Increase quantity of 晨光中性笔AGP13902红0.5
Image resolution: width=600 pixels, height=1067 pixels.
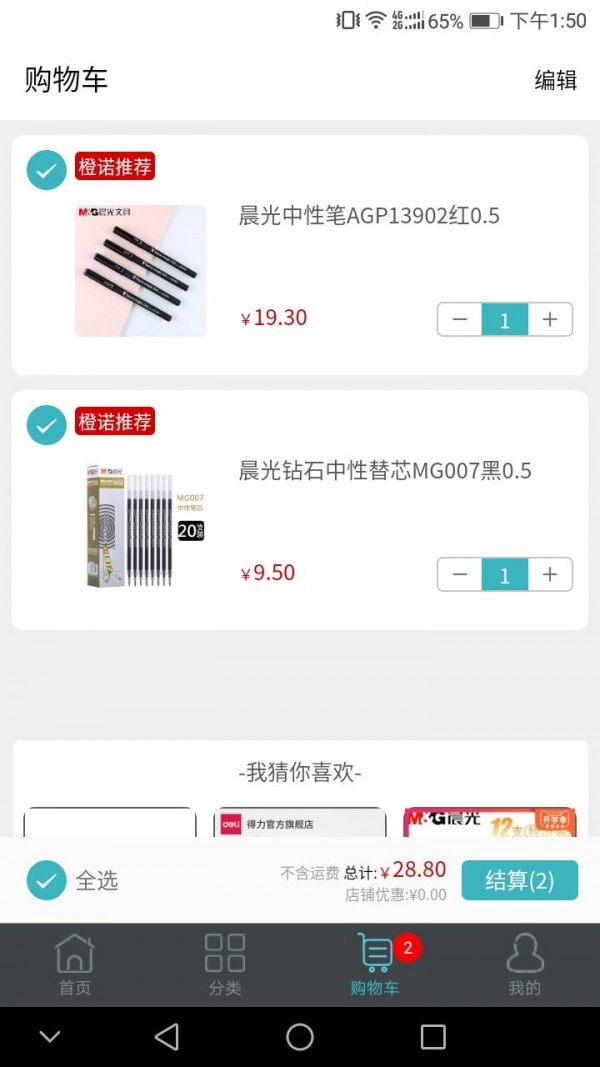tap(550, 320)
